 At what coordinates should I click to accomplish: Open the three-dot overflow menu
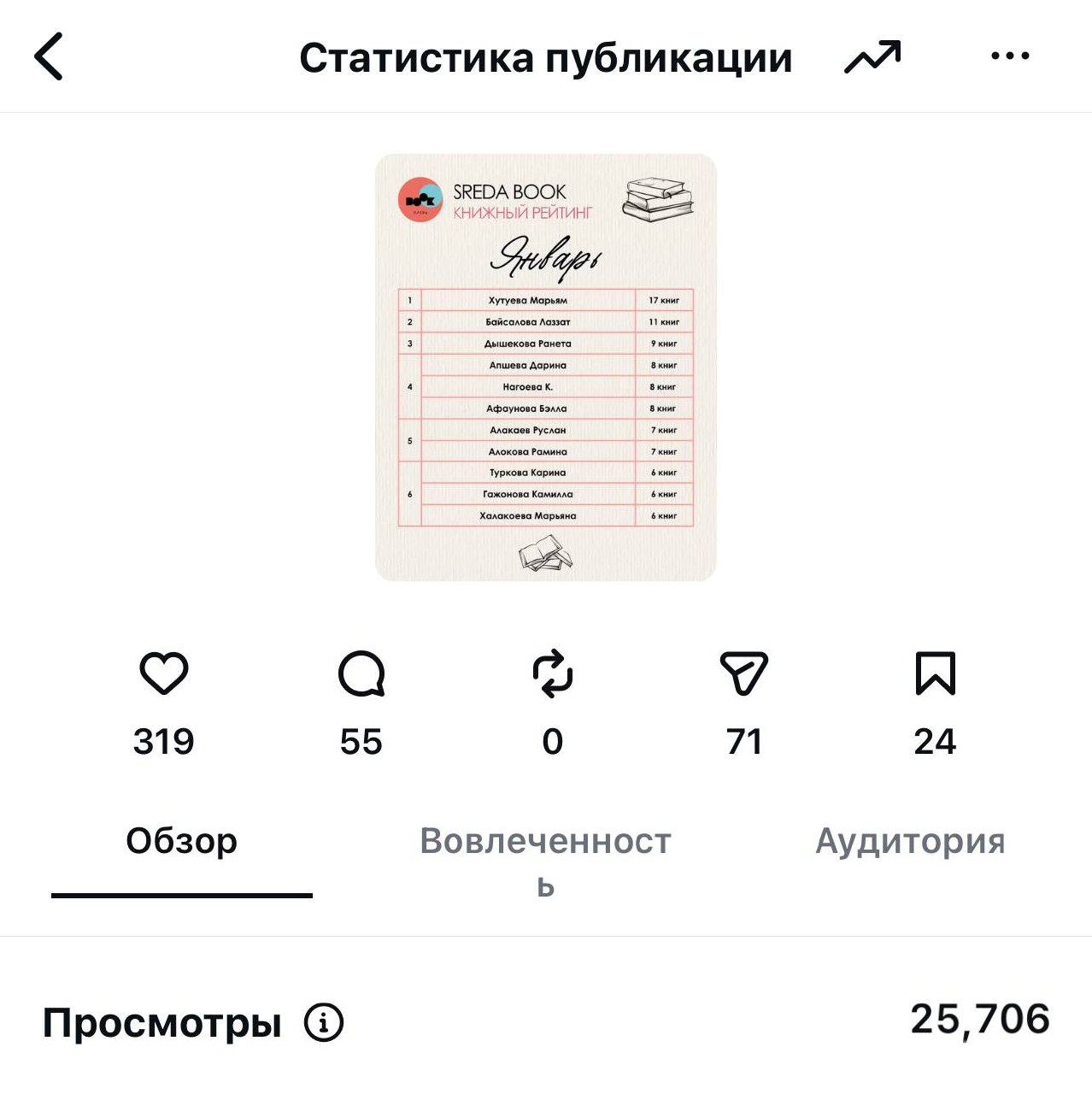(1010, 56)
